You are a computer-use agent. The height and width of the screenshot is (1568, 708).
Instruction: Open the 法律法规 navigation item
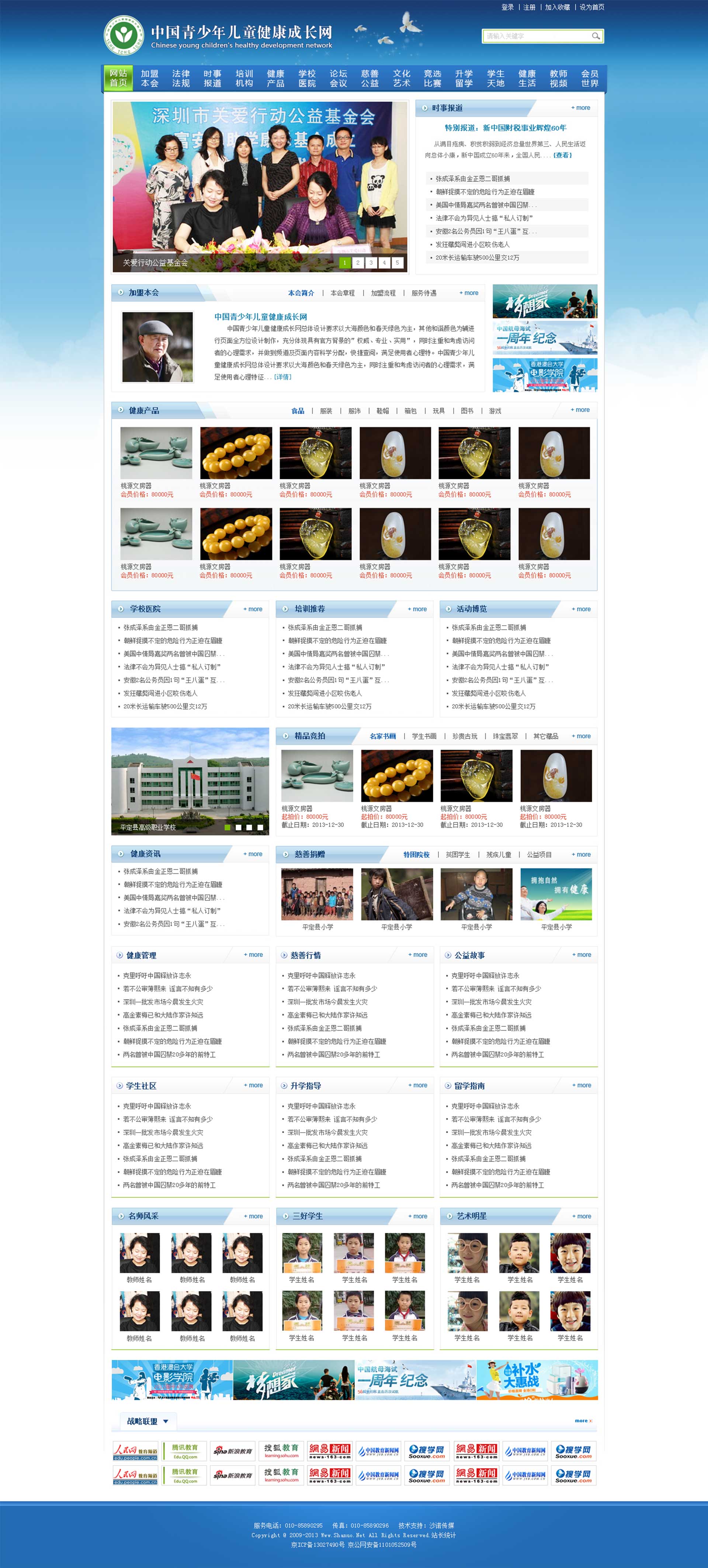click(x=181, y=78)
